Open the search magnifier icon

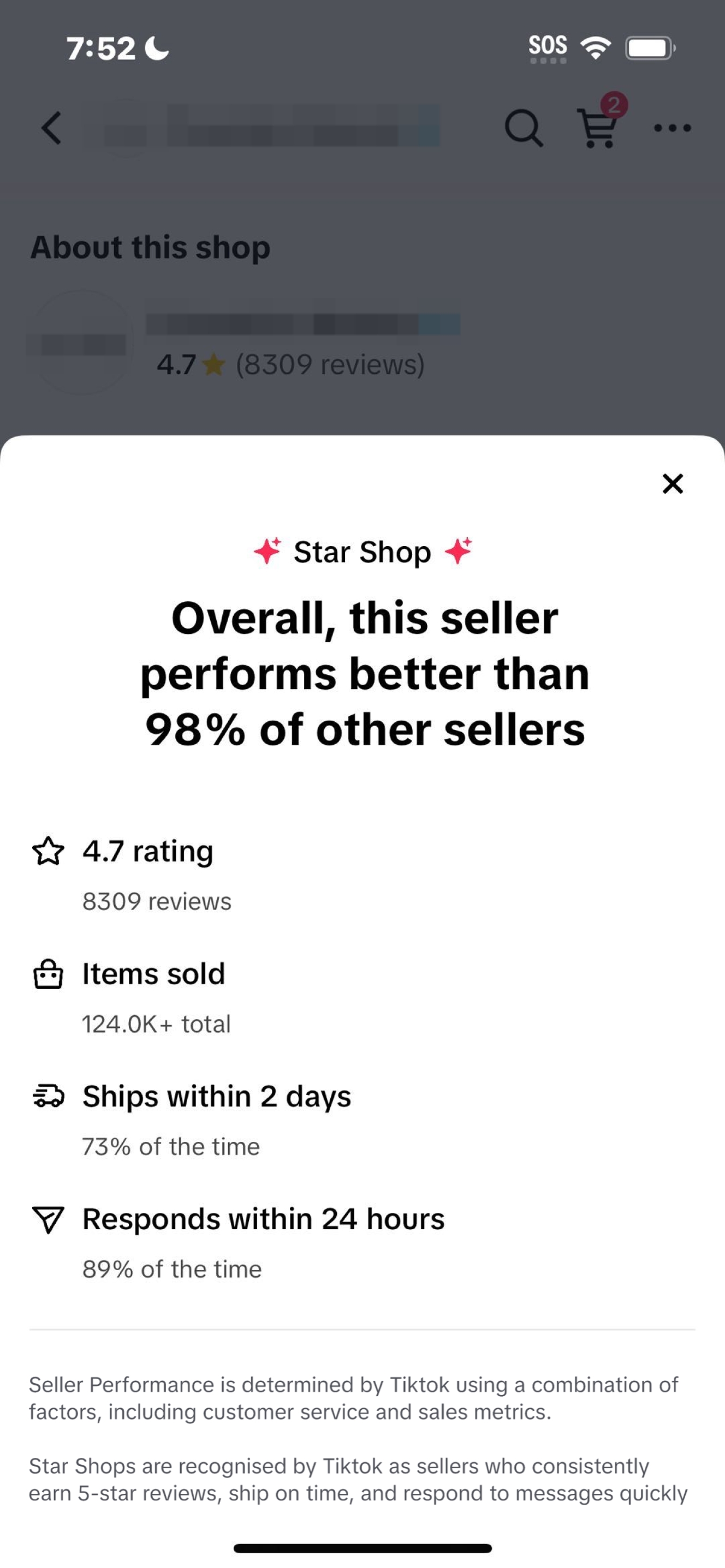click(524, 128)
